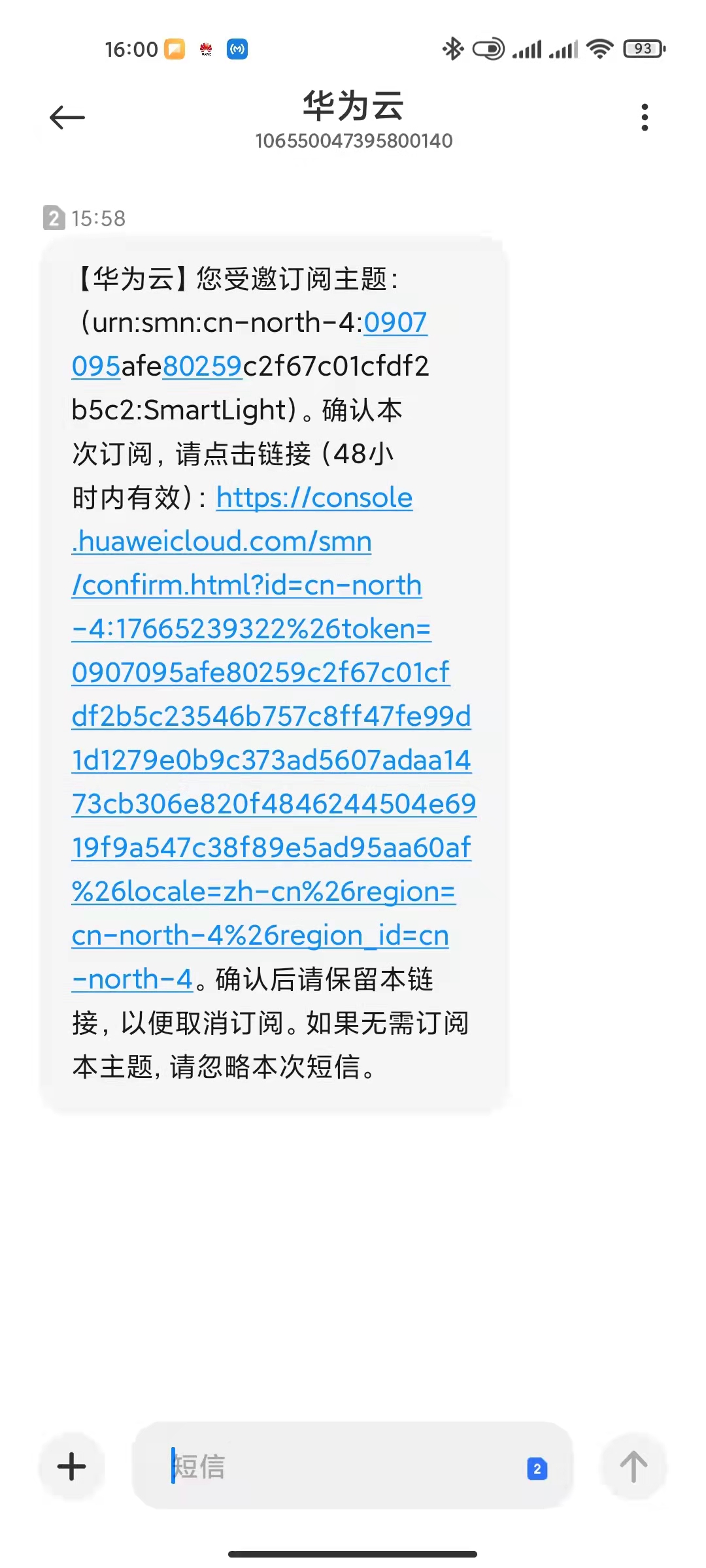The width and height of the screenshot is (706, 1568).
Task: Focus the 短信 message input field
Action: coord(340,1467)
